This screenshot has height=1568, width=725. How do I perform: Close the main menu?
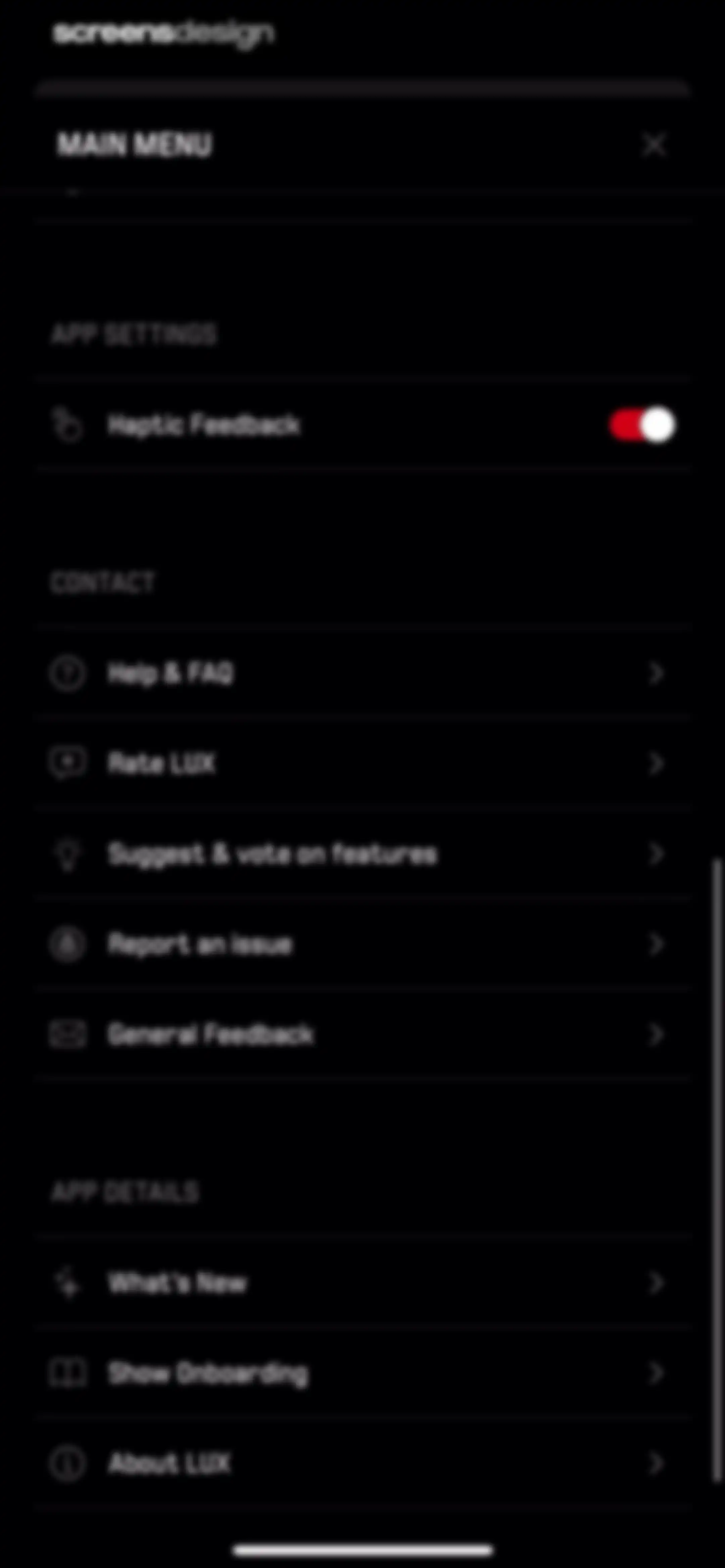pyautogui.click(x=655, y=145)
